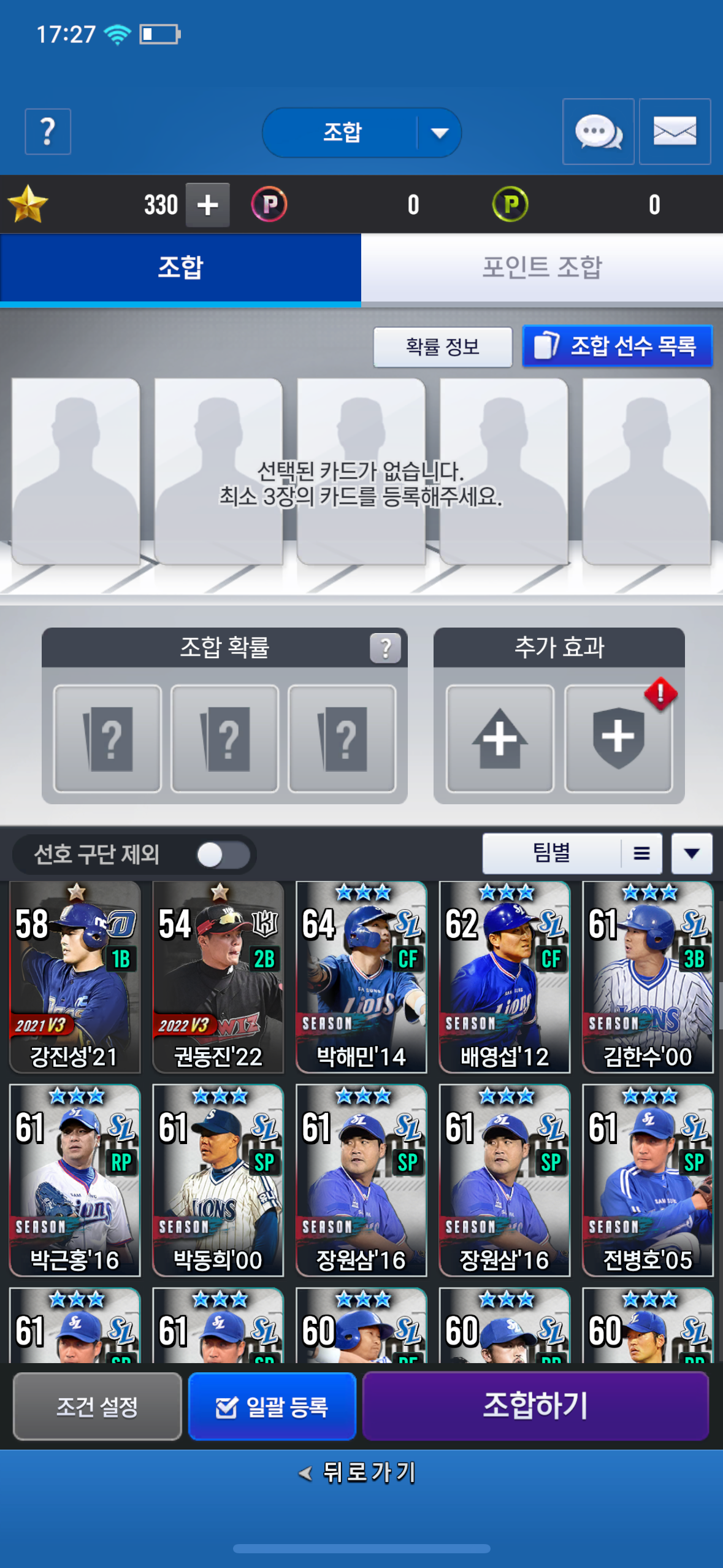723x1568 pixels.
Task: Open the chat bubble icon
Action: click(x=598, y=131)
